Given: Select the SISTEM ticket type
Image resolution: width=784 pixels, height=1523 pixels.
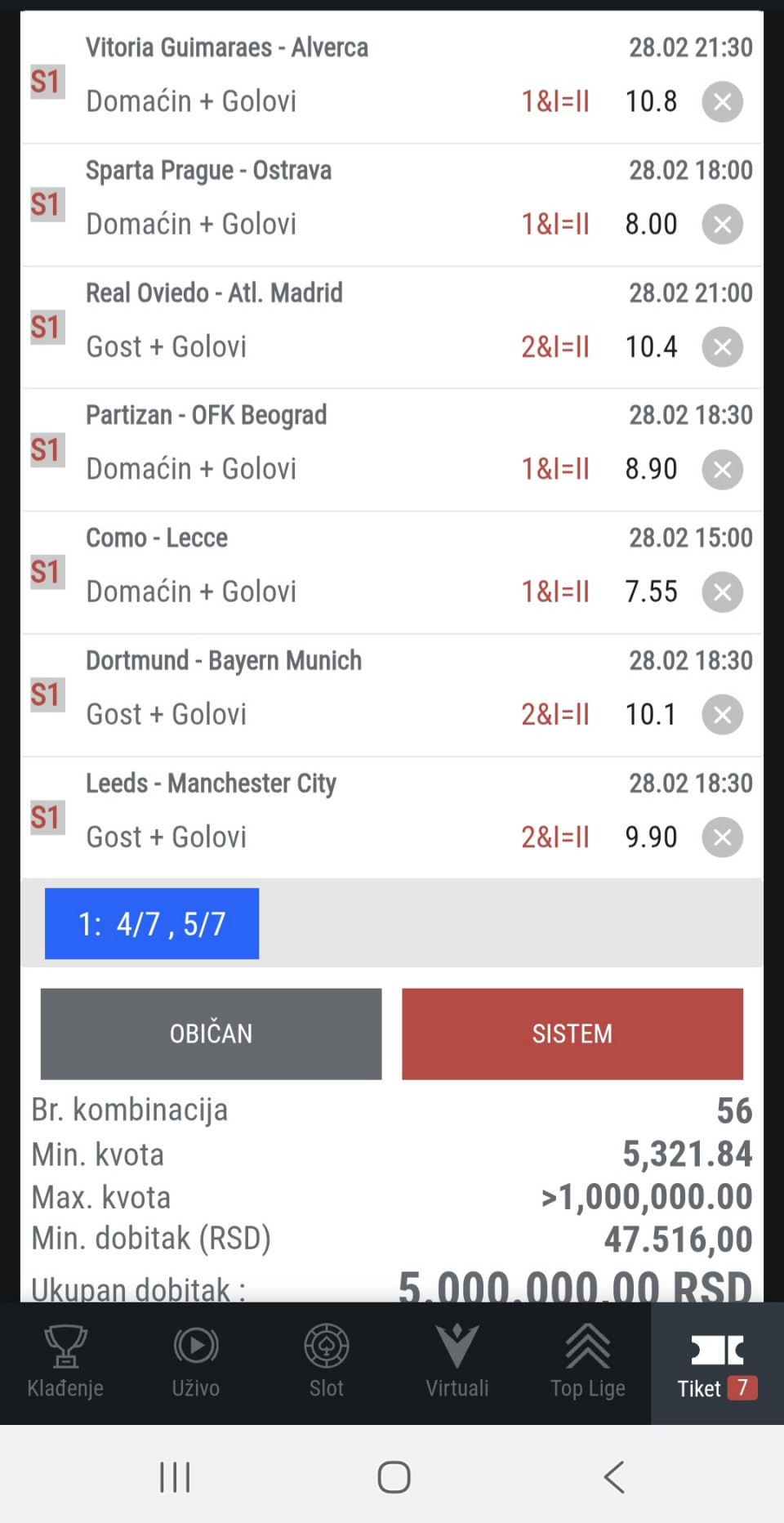Looking at the screenshot, I should [572, 1034].
